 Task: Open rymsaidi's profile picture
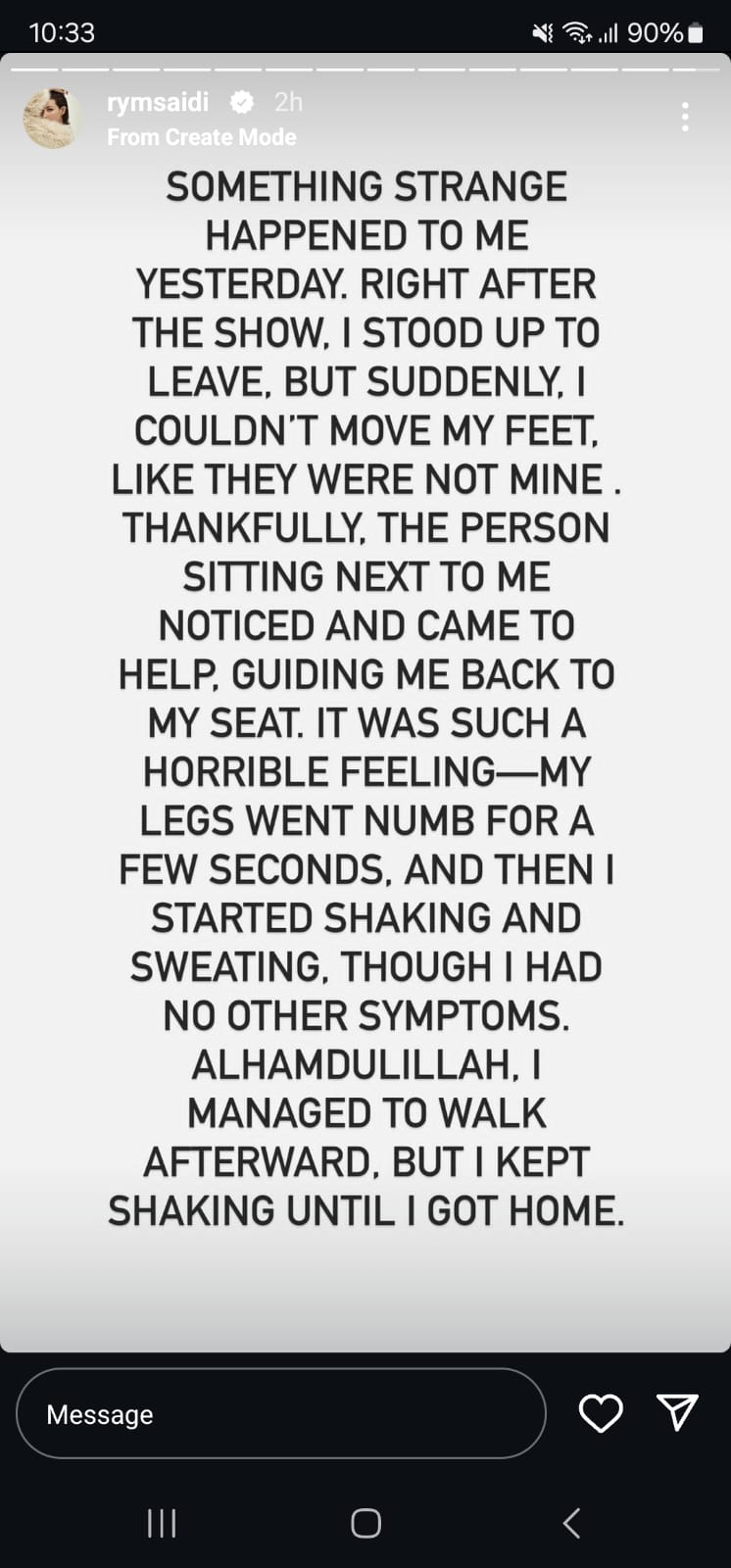coord(51,119)
